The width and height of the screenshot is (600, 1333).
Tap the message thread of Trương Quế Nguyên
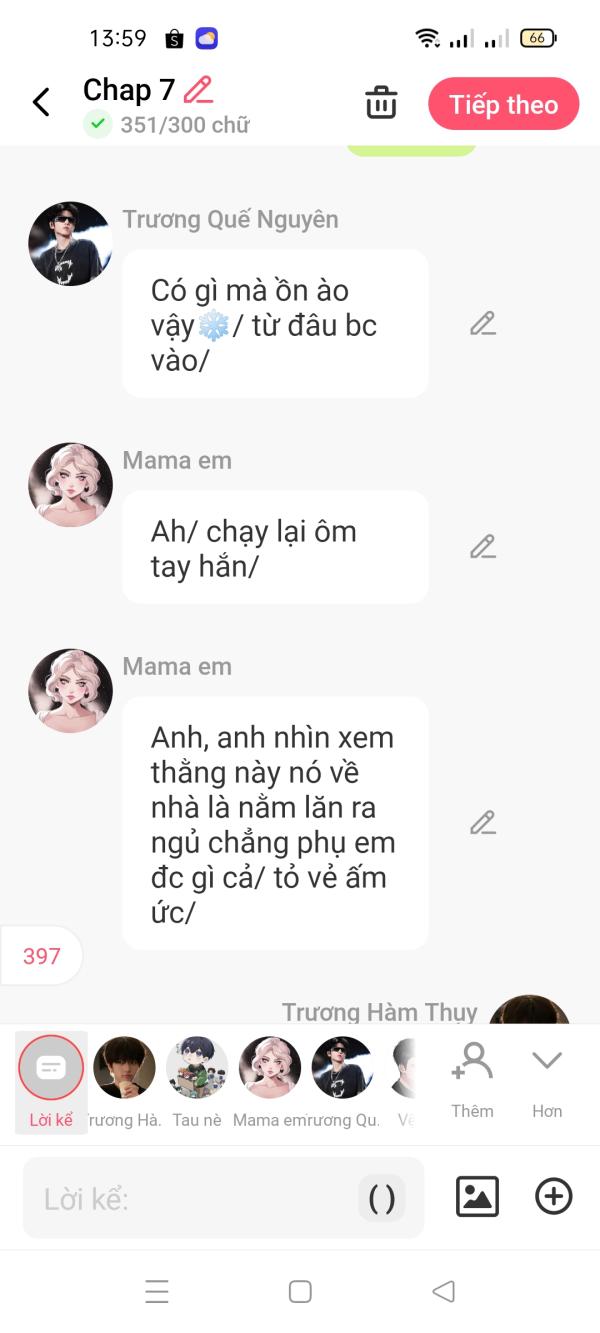[x=275, y=323]
